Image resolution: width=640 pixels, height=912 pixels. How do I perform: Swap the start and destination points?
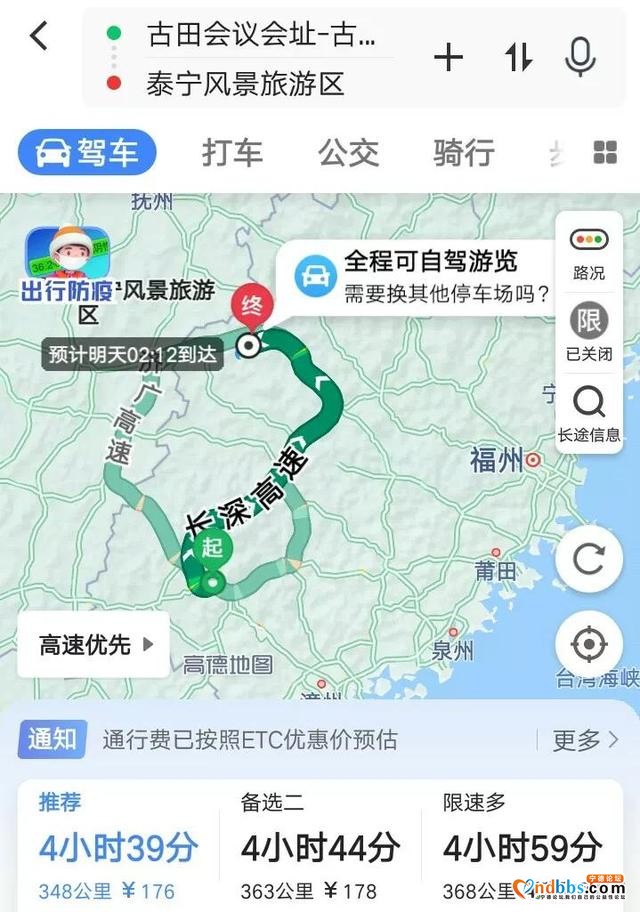click(x=518, y=58)
